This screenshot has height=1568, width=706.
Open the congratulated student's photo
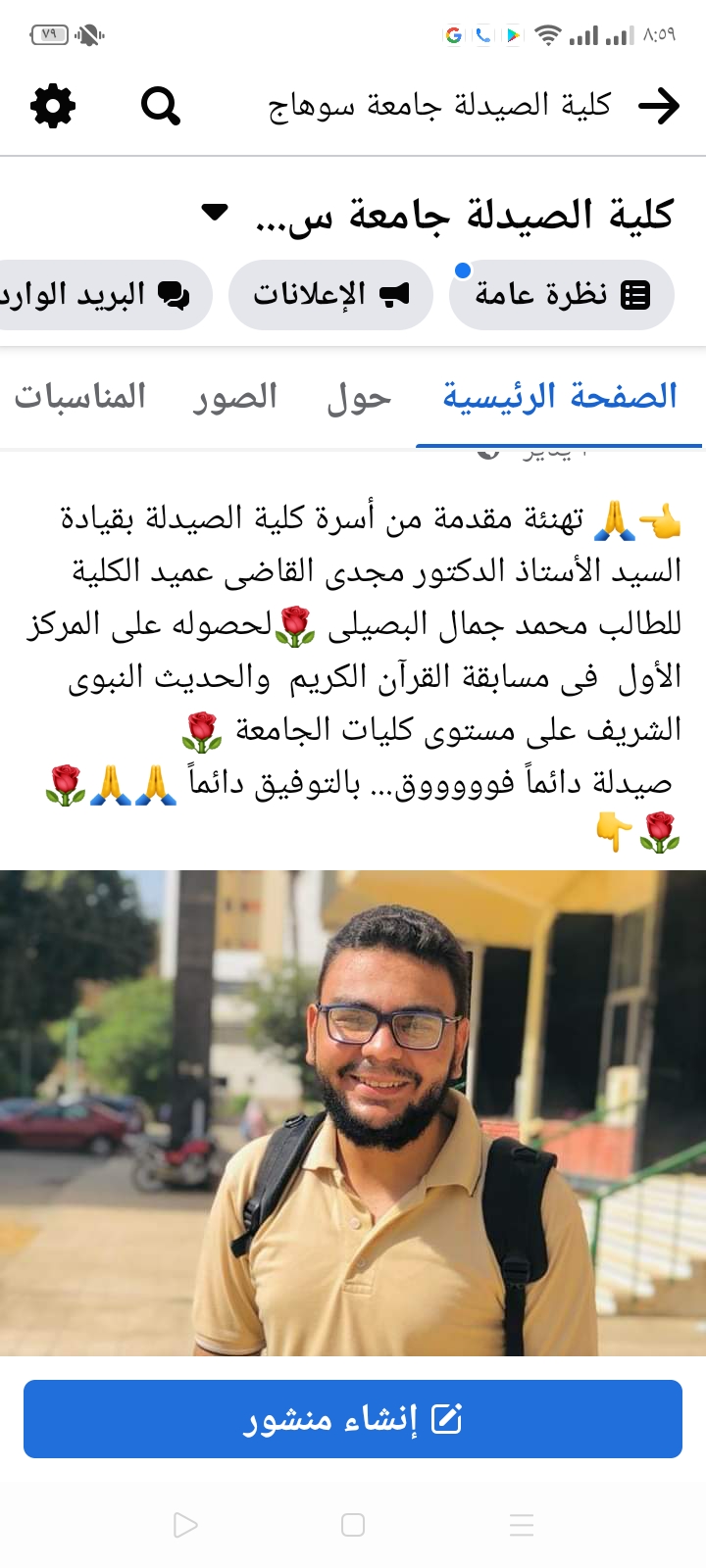pyautogui.click(x=353, y=1117)
